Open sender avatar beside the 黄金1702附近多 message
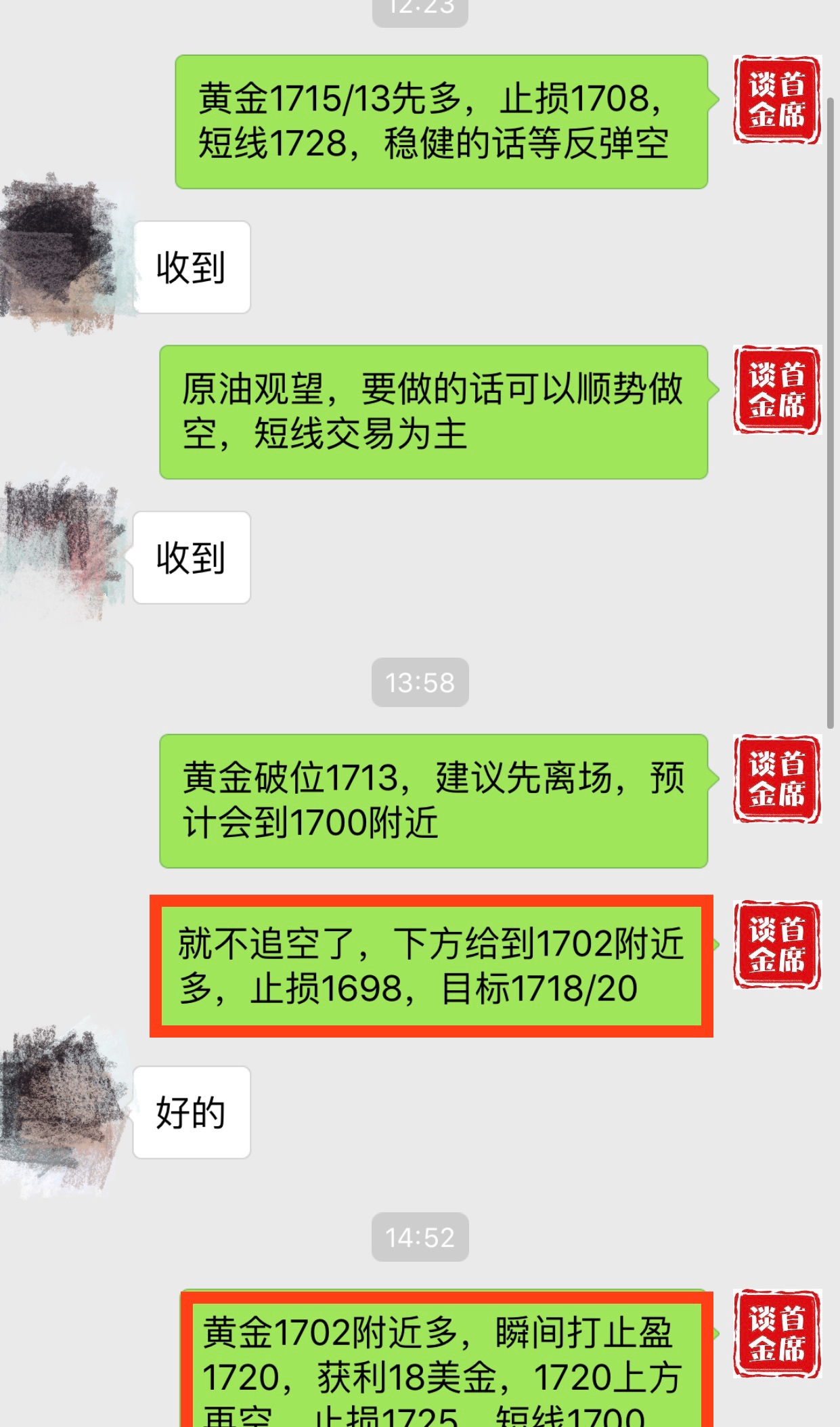This screenshot has width=840, height=1427. tap(776, 1334)
